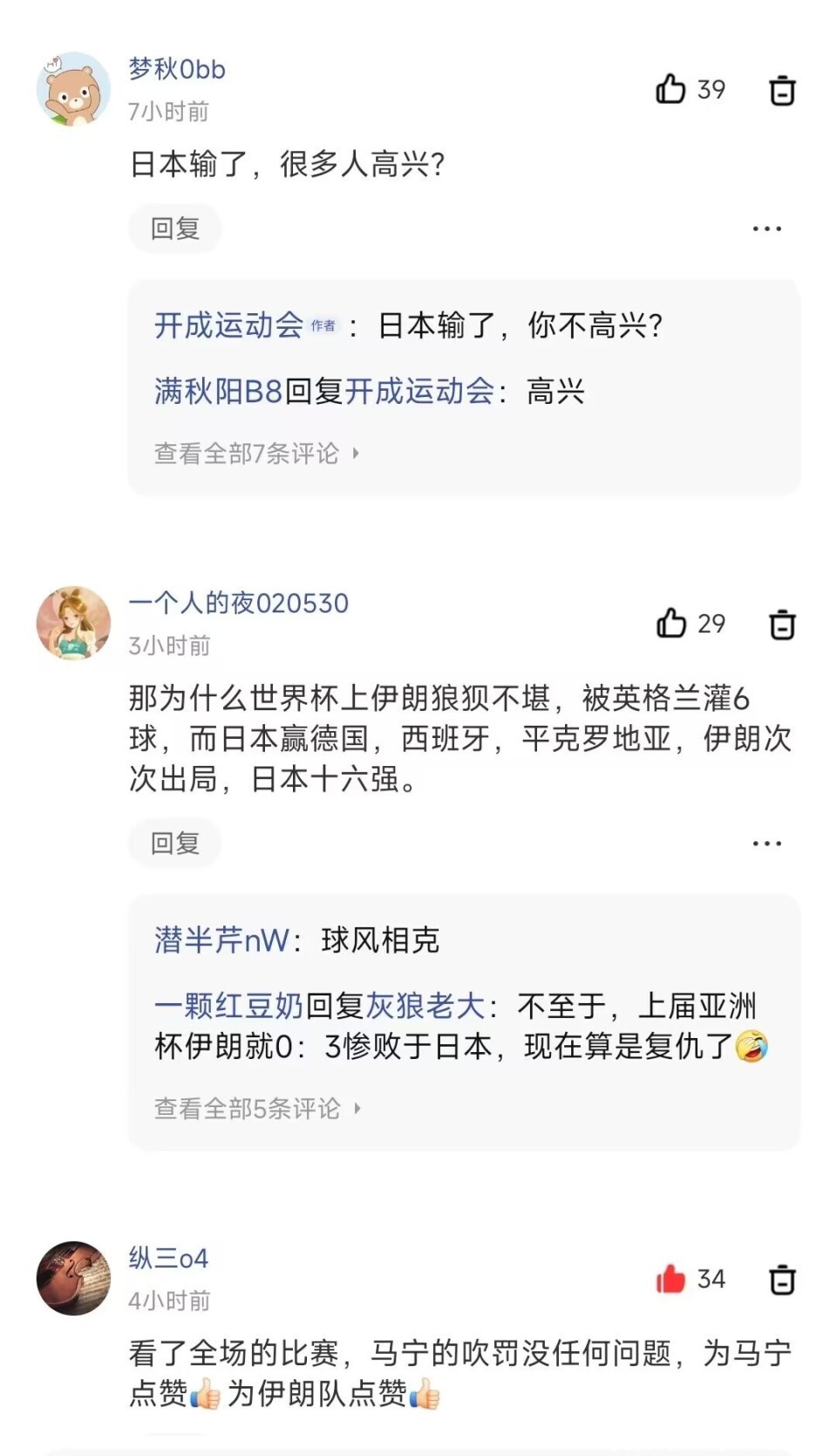Open 一颗红豆奶 profile link
Screen dimensions: 837x1456
point(228,1006)
